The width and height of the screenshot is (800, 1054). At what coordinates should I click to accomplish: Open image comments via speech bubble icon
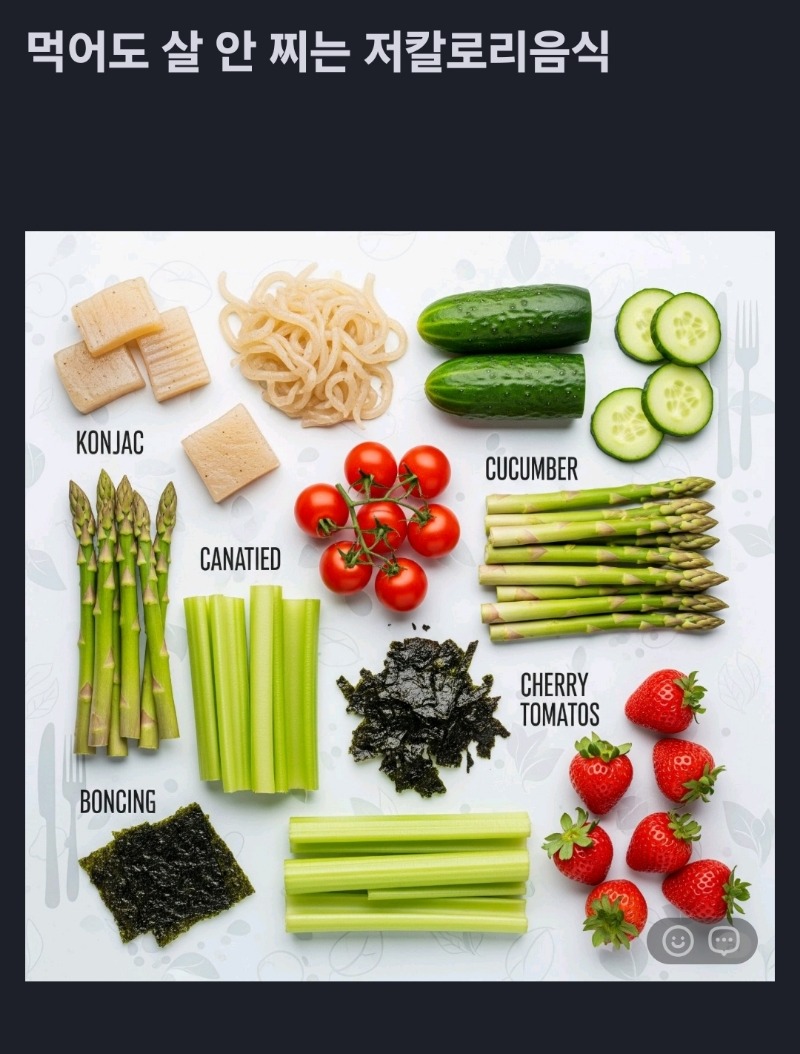pos(723,941)
